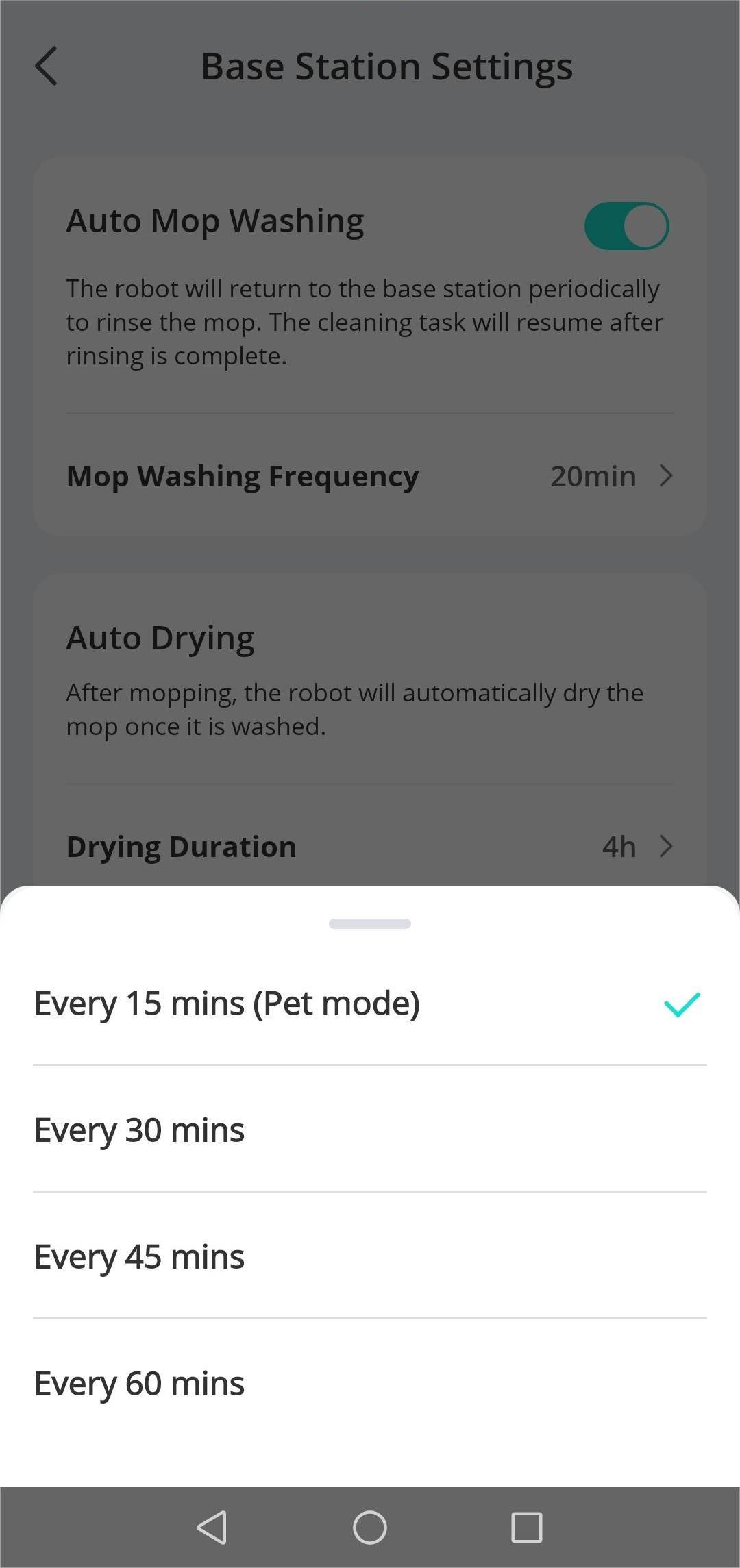The image size is (740, 1568).
Task: Go back from Base Station Settings
Action: tap(47, 66)
